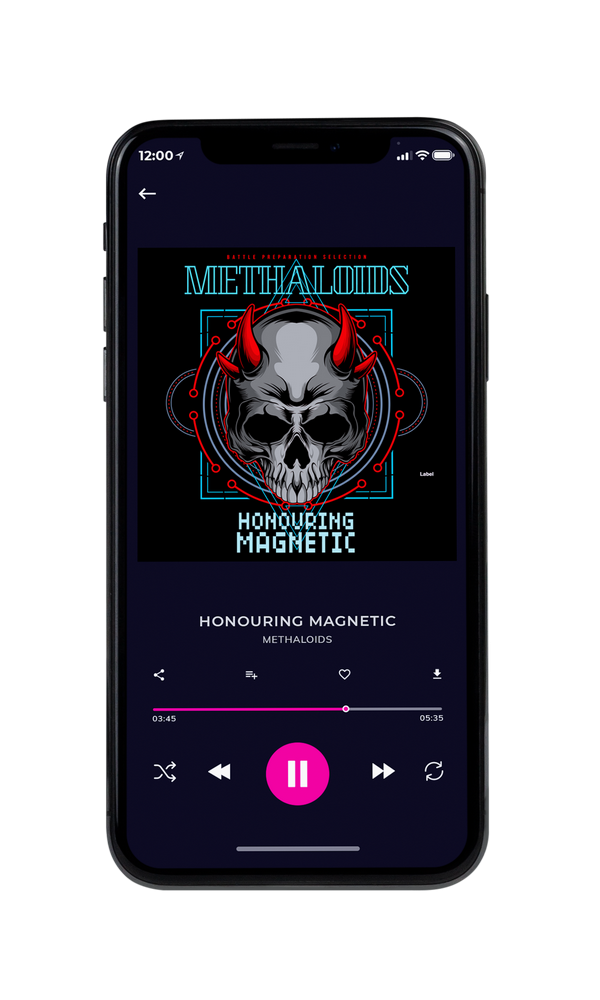Pause the playing song
This screenshot has height=1000, width=600.
(297, 774)
